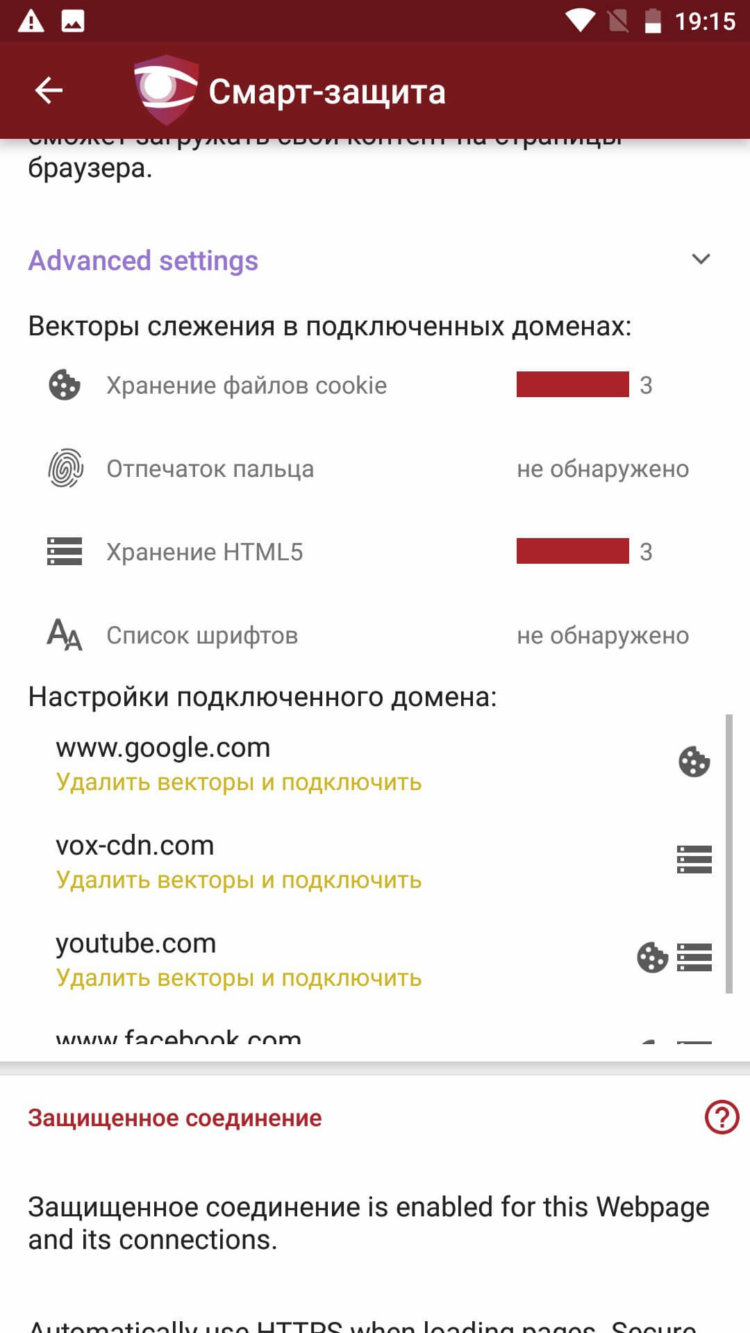The image size is (750, 1333).
Task: Collapse the Advanced settings section
Action: click(x=700, y=260)
